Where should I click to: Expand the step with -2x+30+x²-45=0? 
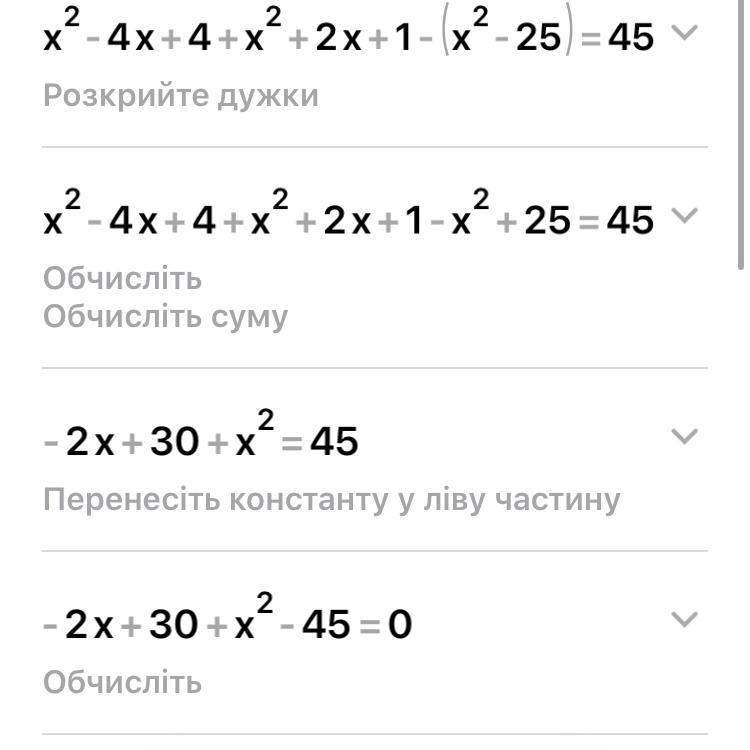point(684,620)
